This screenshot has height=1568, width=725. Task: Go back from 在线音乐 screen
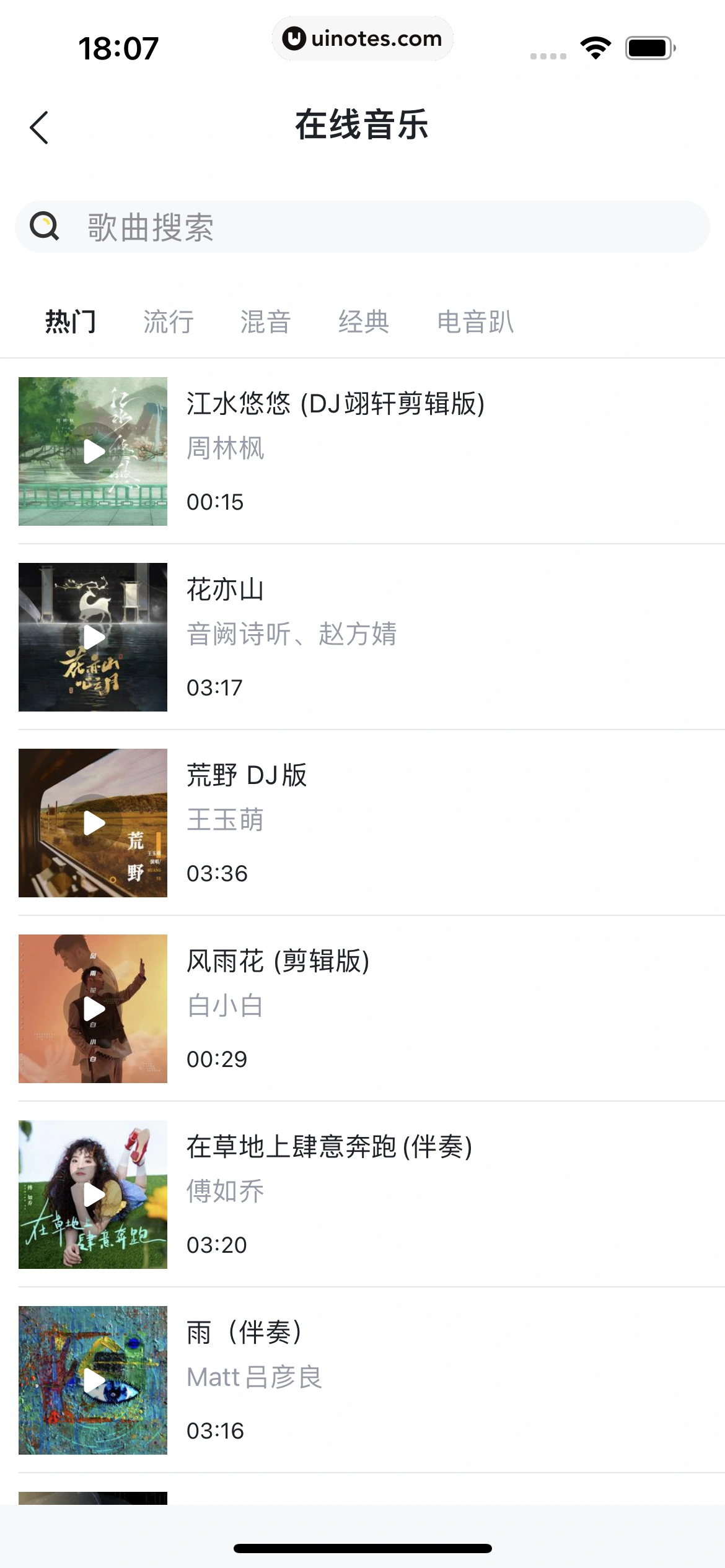click(x=39, y=128)
